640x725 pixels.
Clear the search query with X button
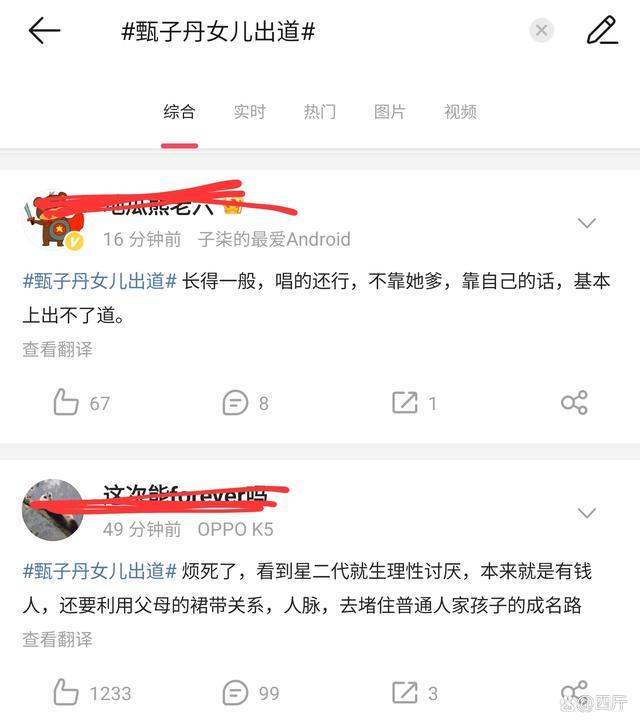tap(541, 31)
